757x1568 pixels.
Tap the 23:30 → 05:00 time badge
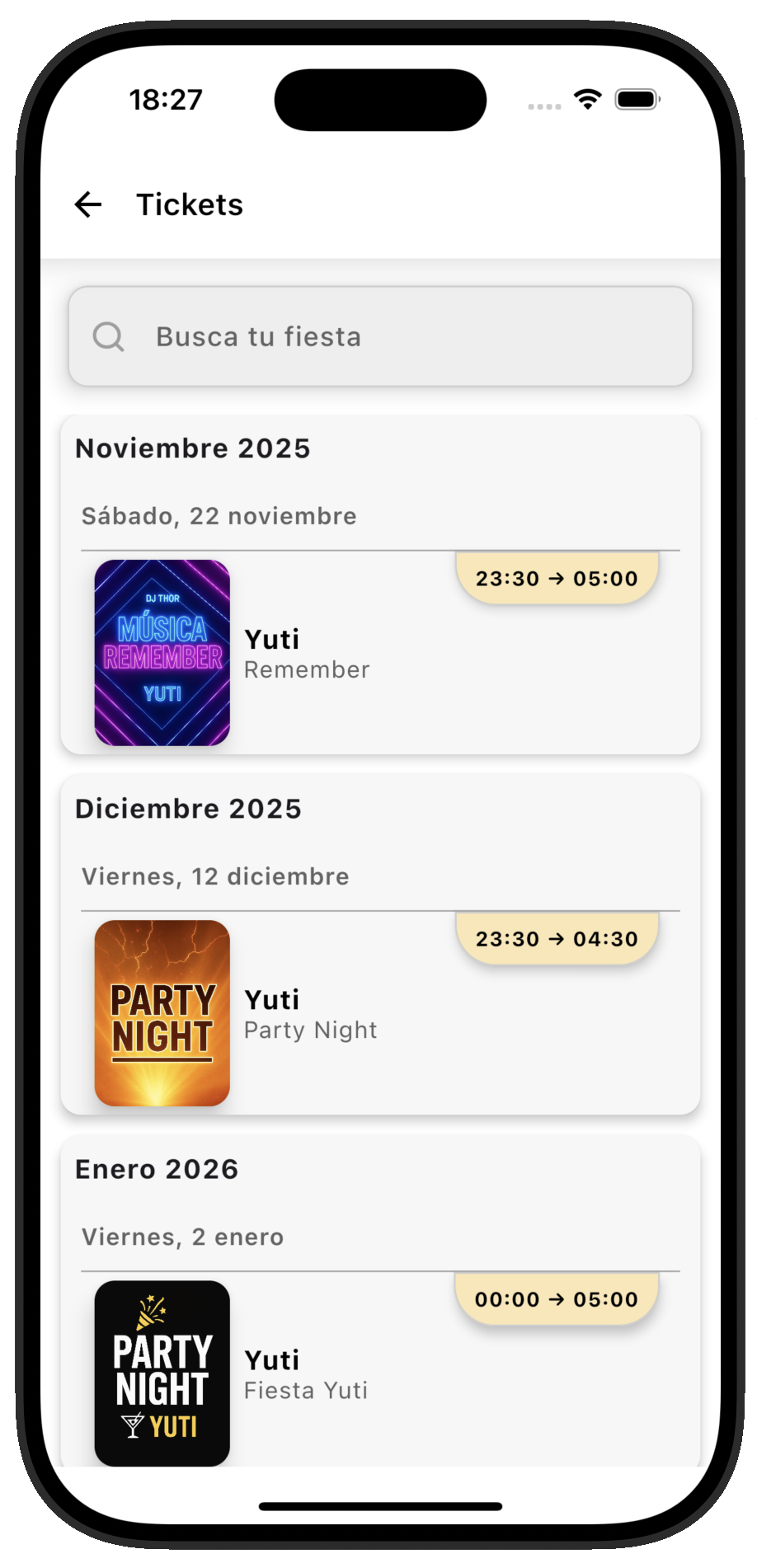click(557, 578)
